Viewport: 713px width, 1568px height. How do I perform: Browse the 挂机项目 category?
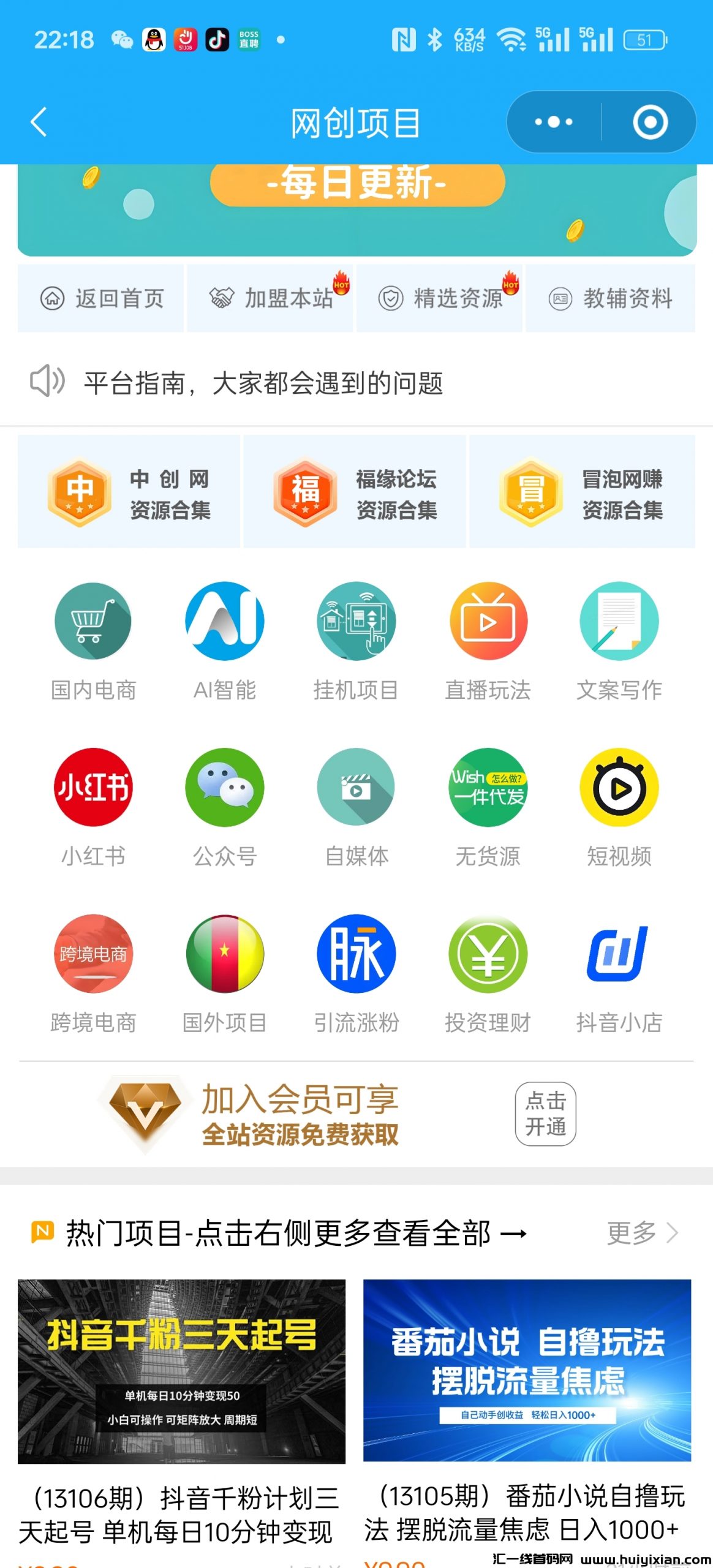pos(356,641)
